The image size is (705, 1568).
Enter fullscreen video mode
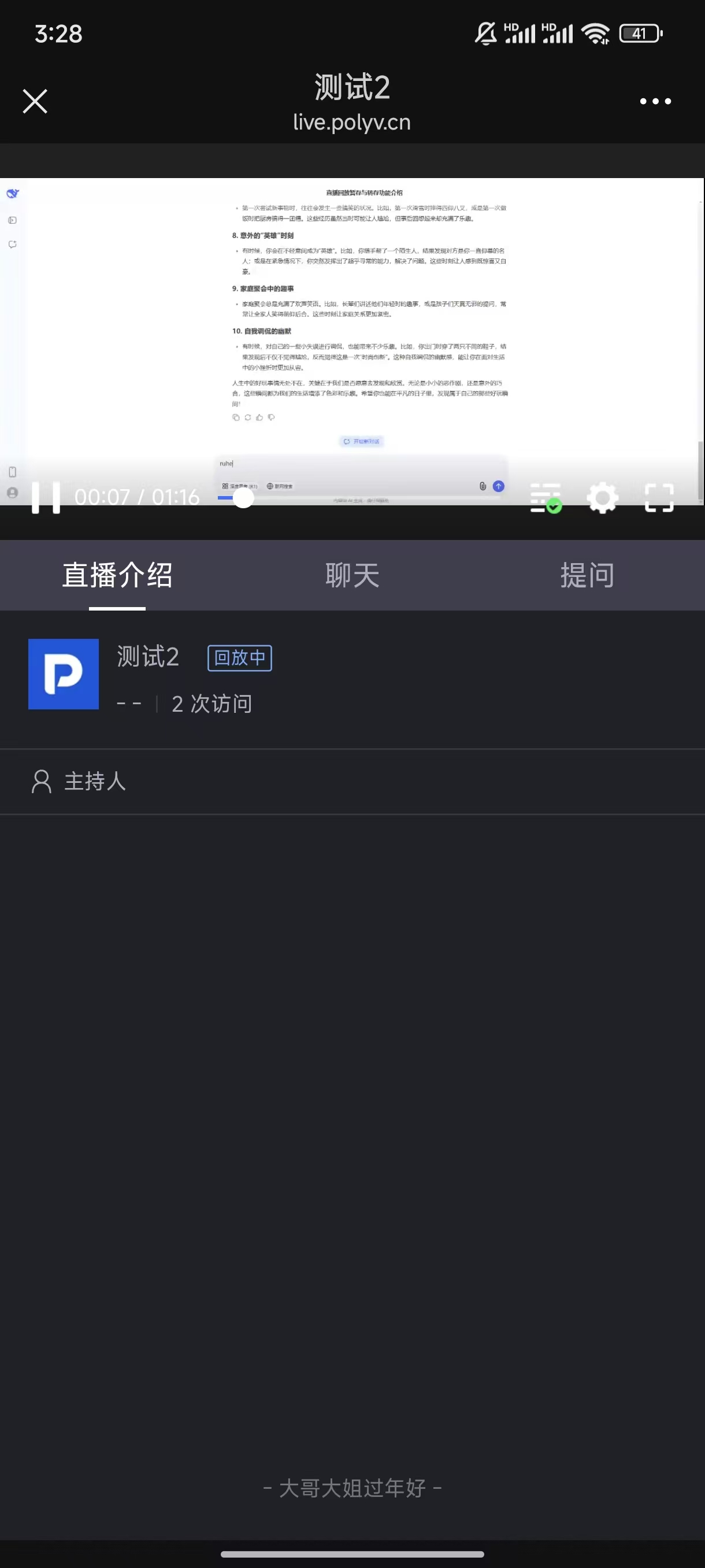[659, 498]
